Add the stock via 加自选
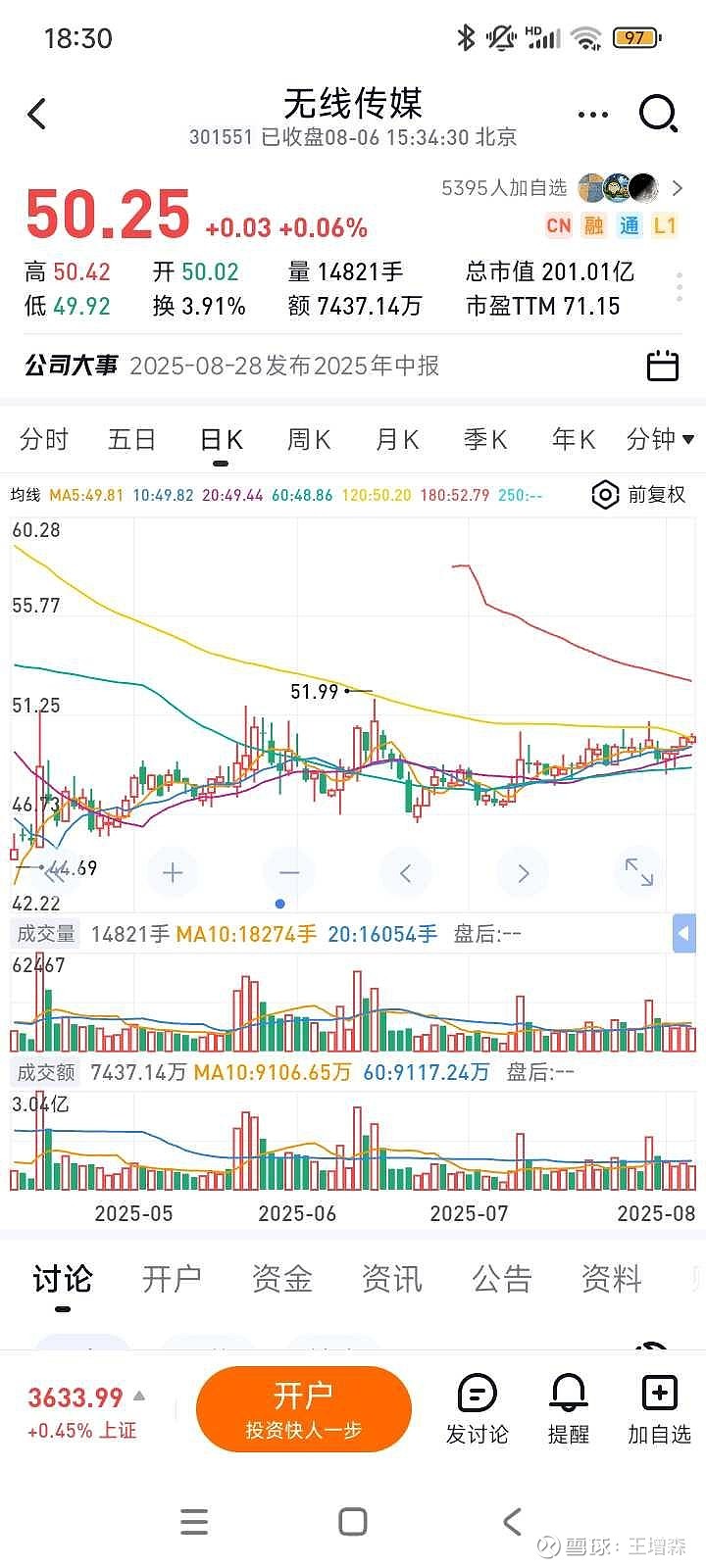 click(659, 1409)
